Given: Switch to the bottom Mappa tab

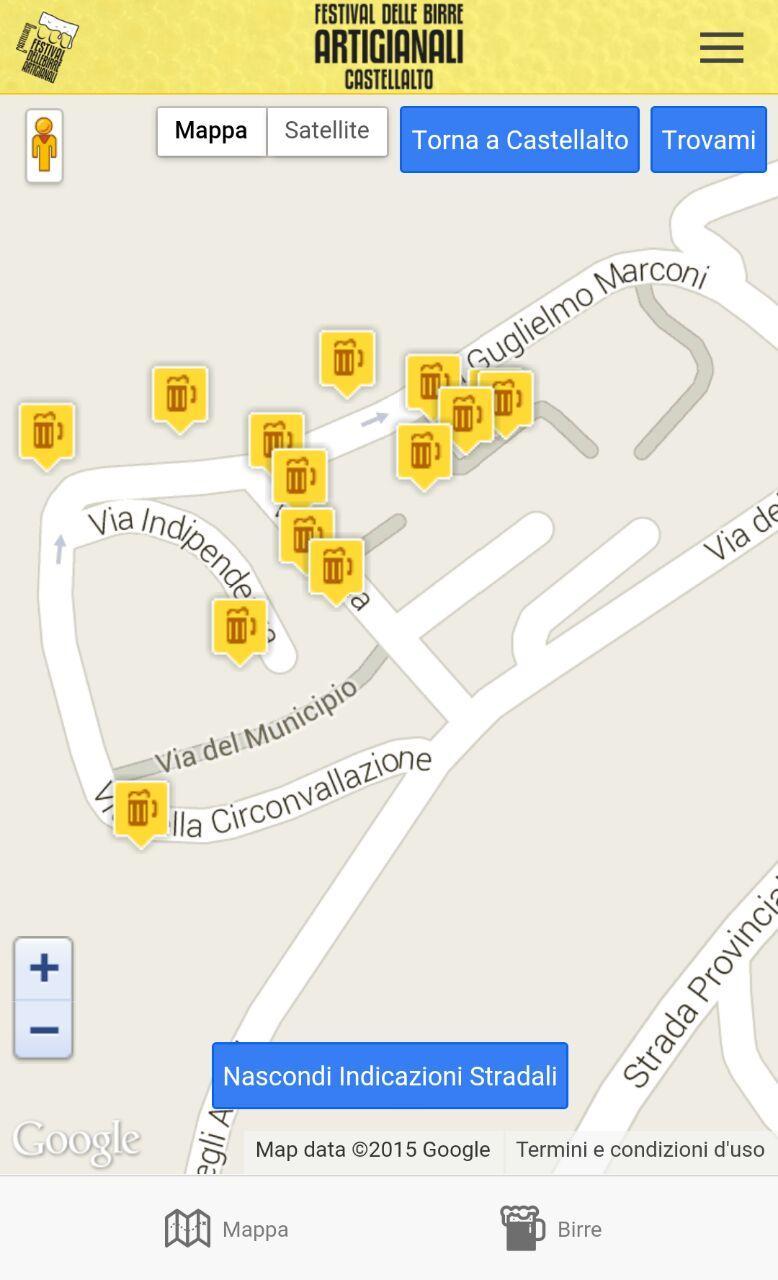Looking at the screenshot, I should 227,1228.
